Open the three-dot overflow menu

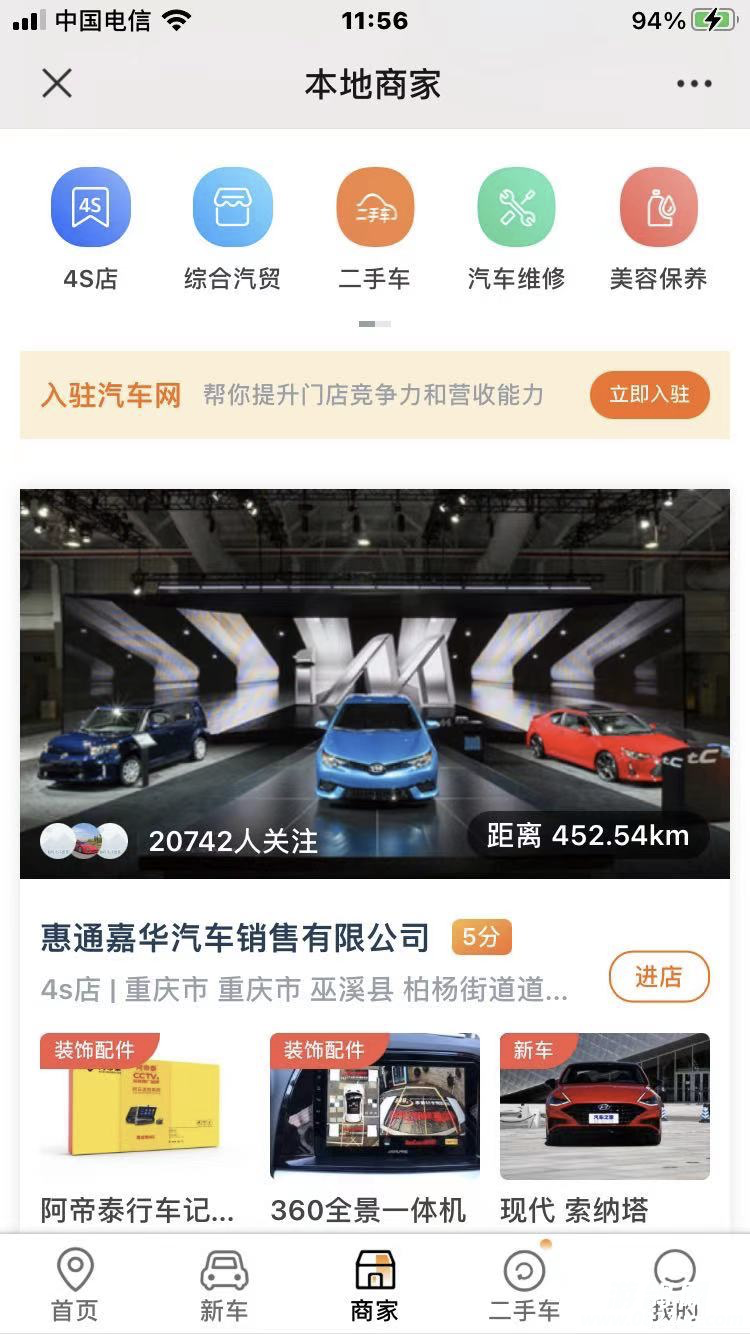pos(694,84)
